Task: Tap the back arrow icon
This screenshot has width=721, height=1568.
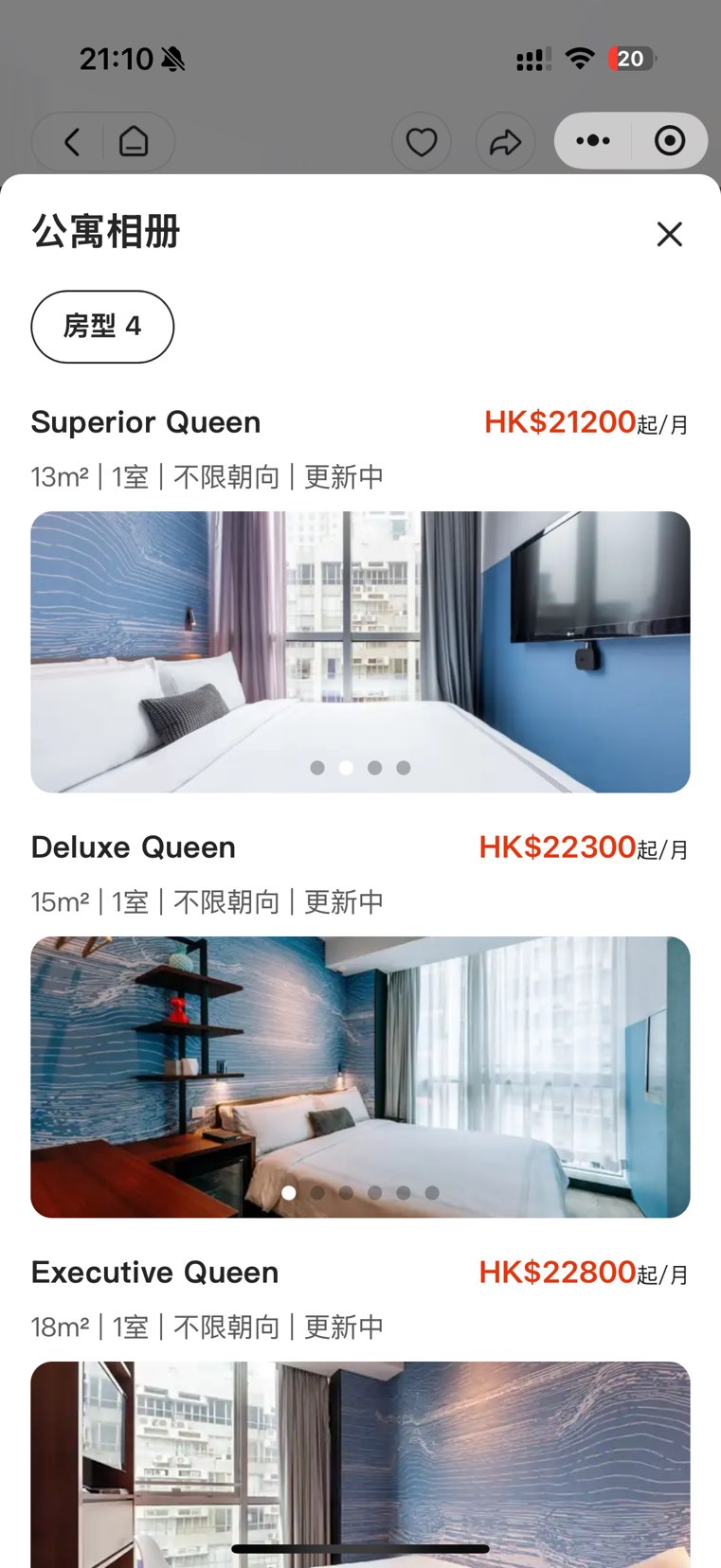Action: [71, 141]
